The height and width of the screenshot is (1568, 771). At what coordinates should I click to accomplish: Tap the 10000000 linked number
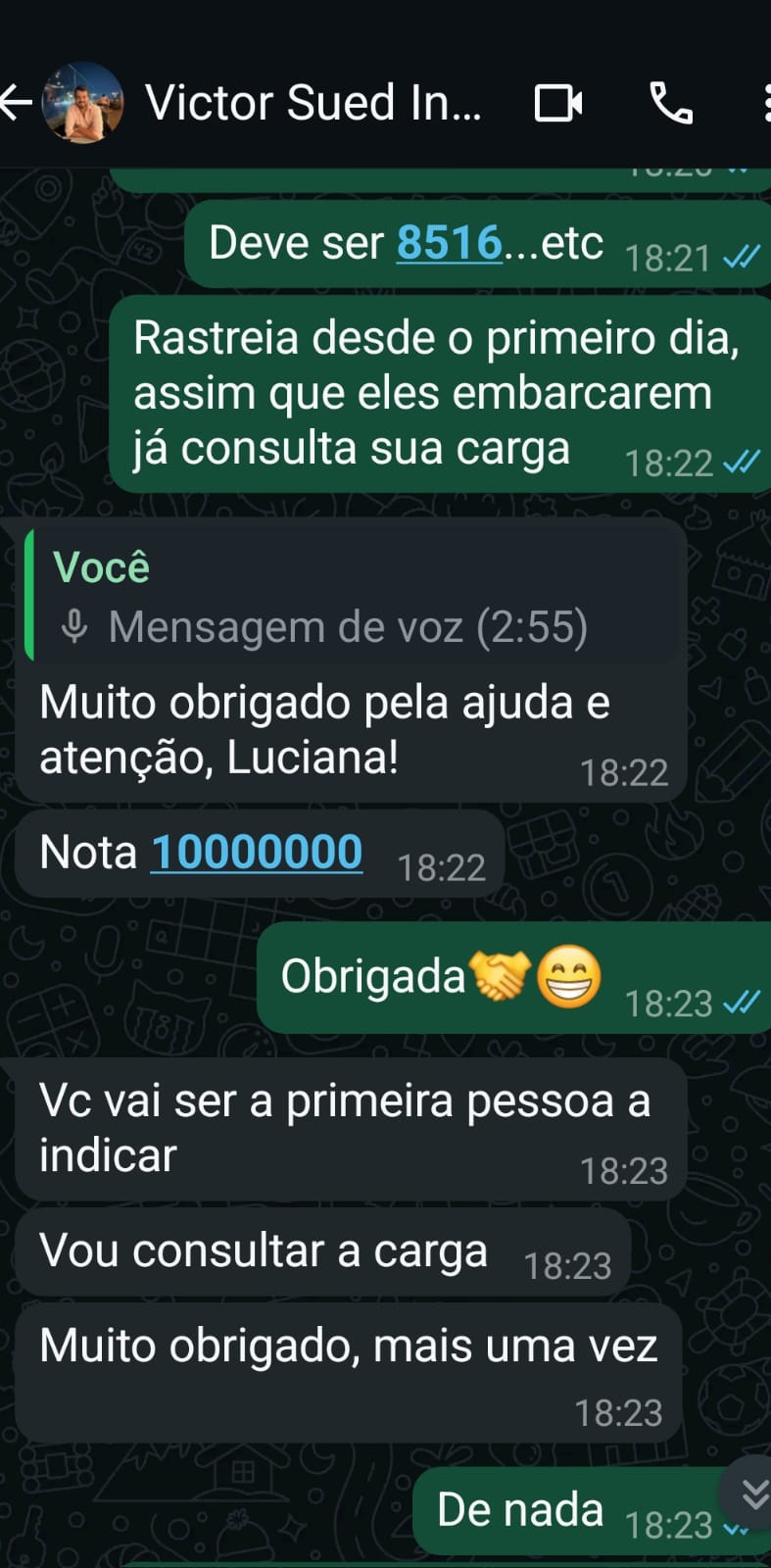point(257,852)
